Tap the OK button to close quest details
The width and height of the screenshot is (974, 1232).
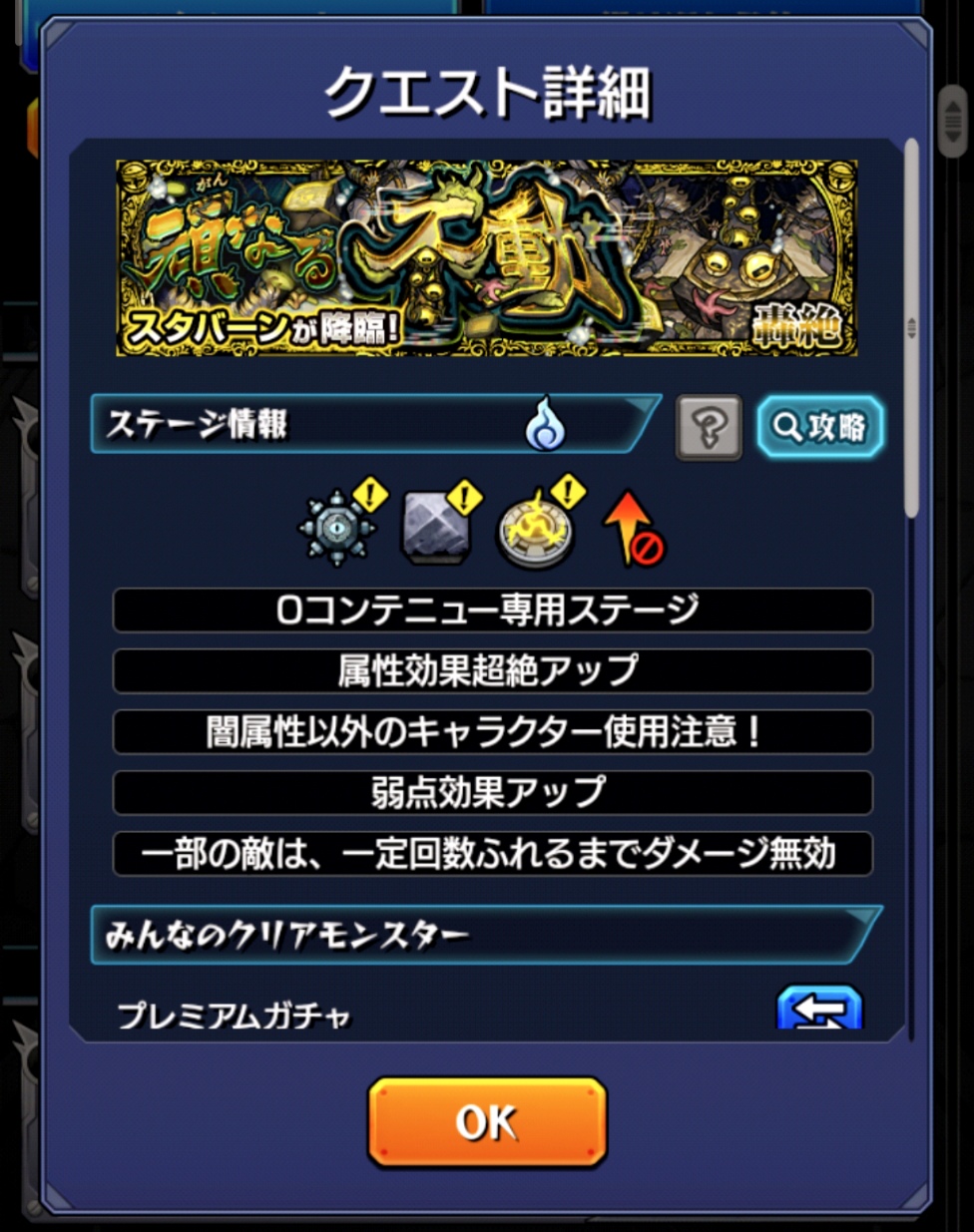coord(487,1122)
